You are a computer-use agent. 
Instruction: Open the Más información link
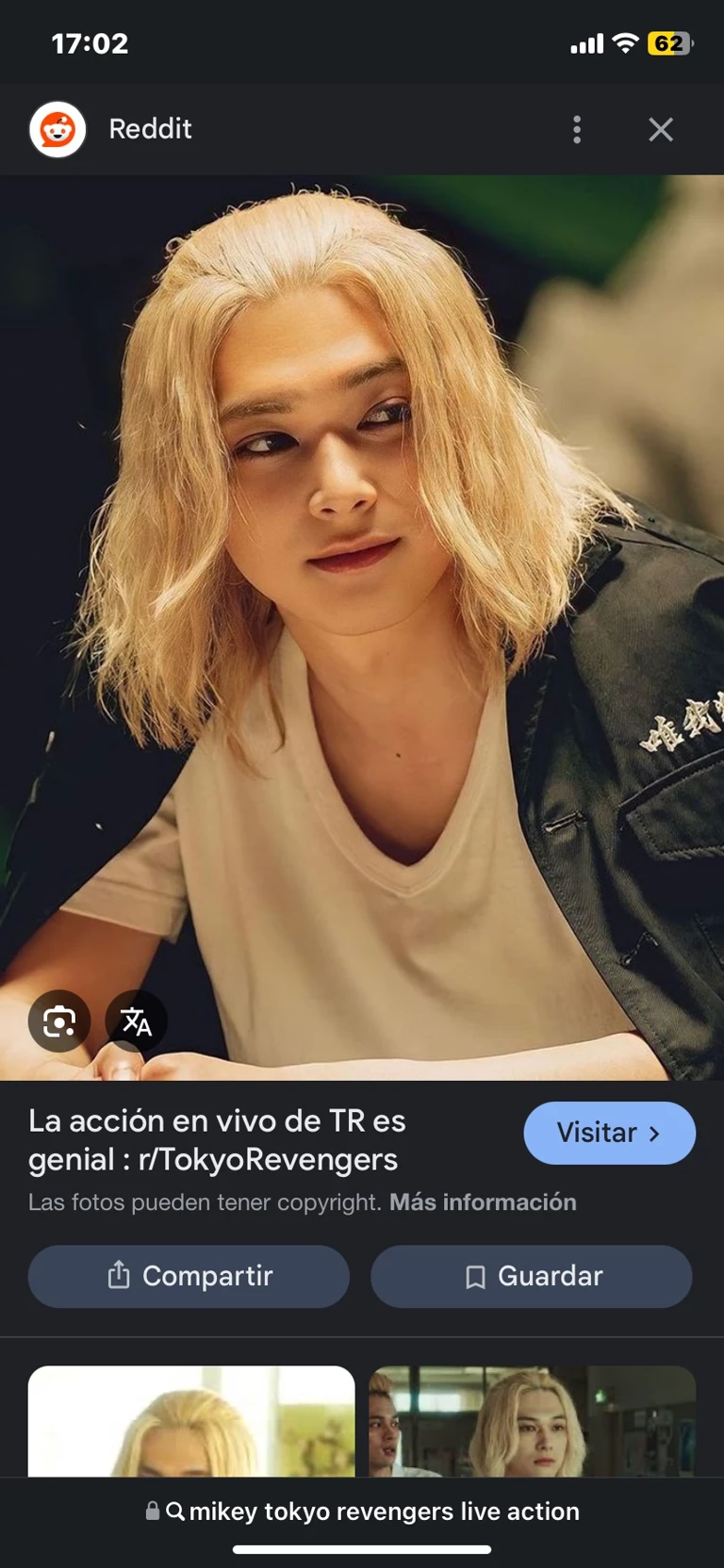[x=483, y=1202]
